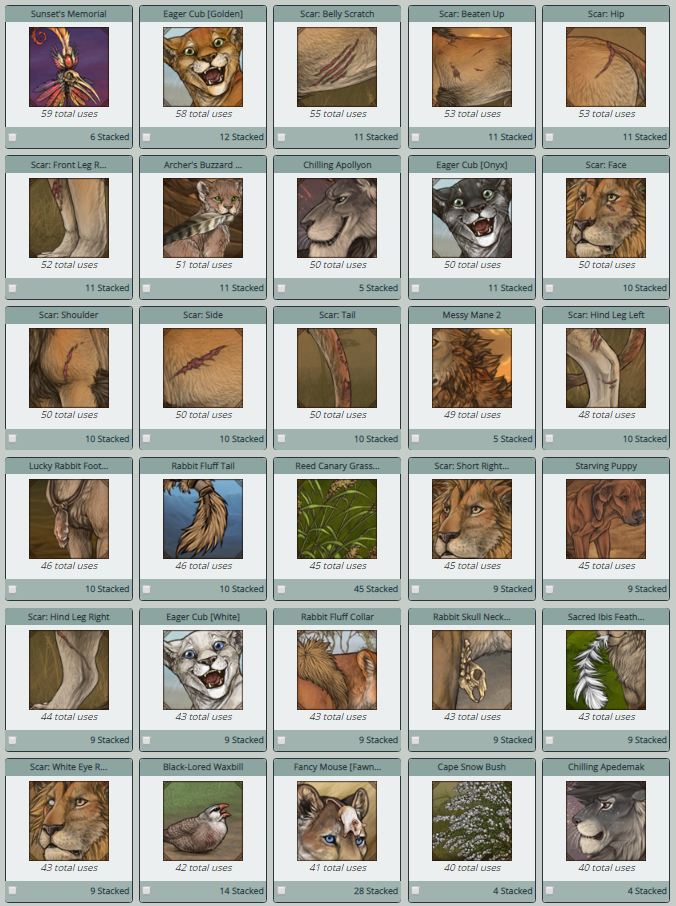Check the Chilling Apedemak checkbox
The width and height of the screenshot is (676, 906).
[549, 891]
